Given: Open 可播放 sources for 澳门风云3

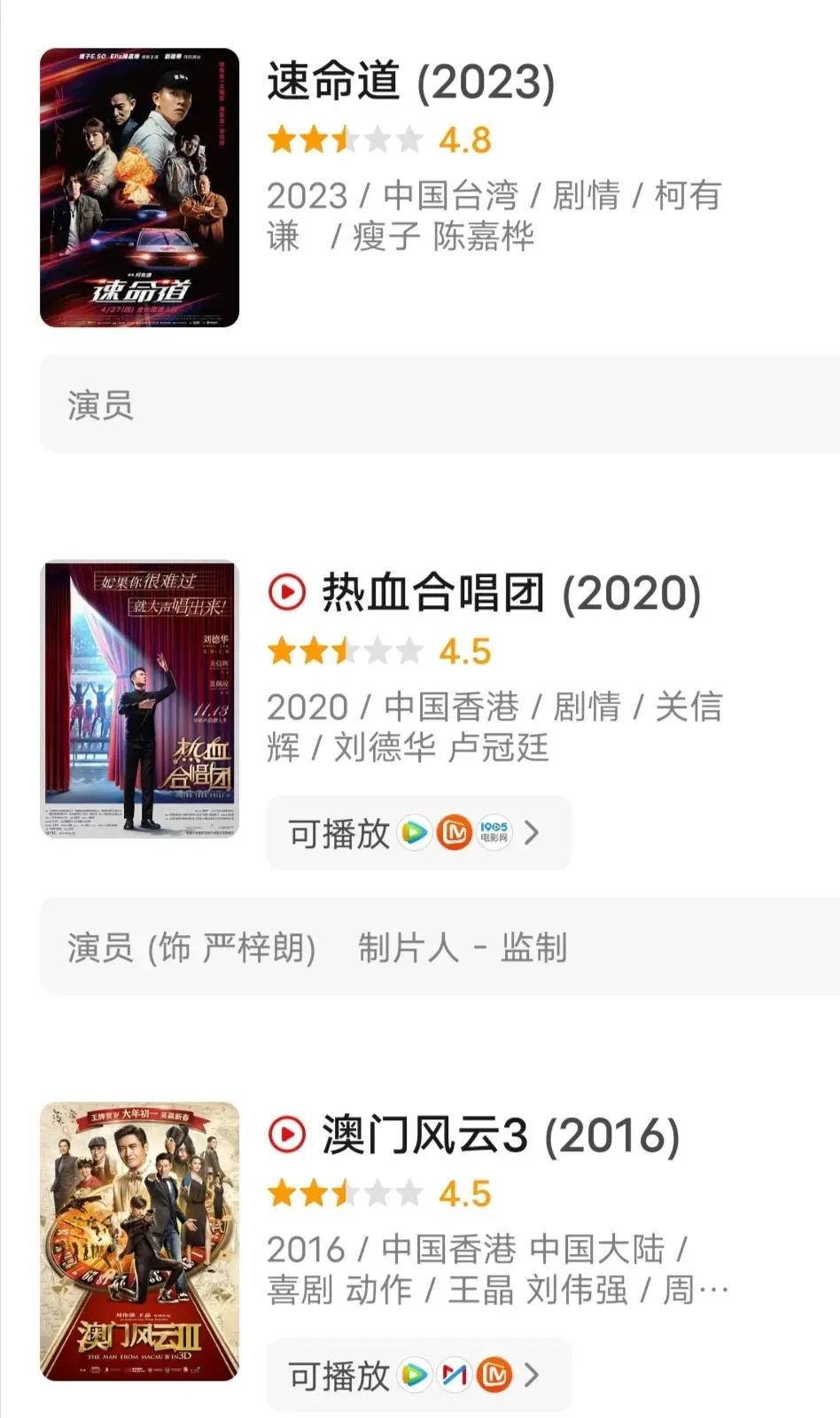Looking at the screenshot, I should (x=417, y=1375).
